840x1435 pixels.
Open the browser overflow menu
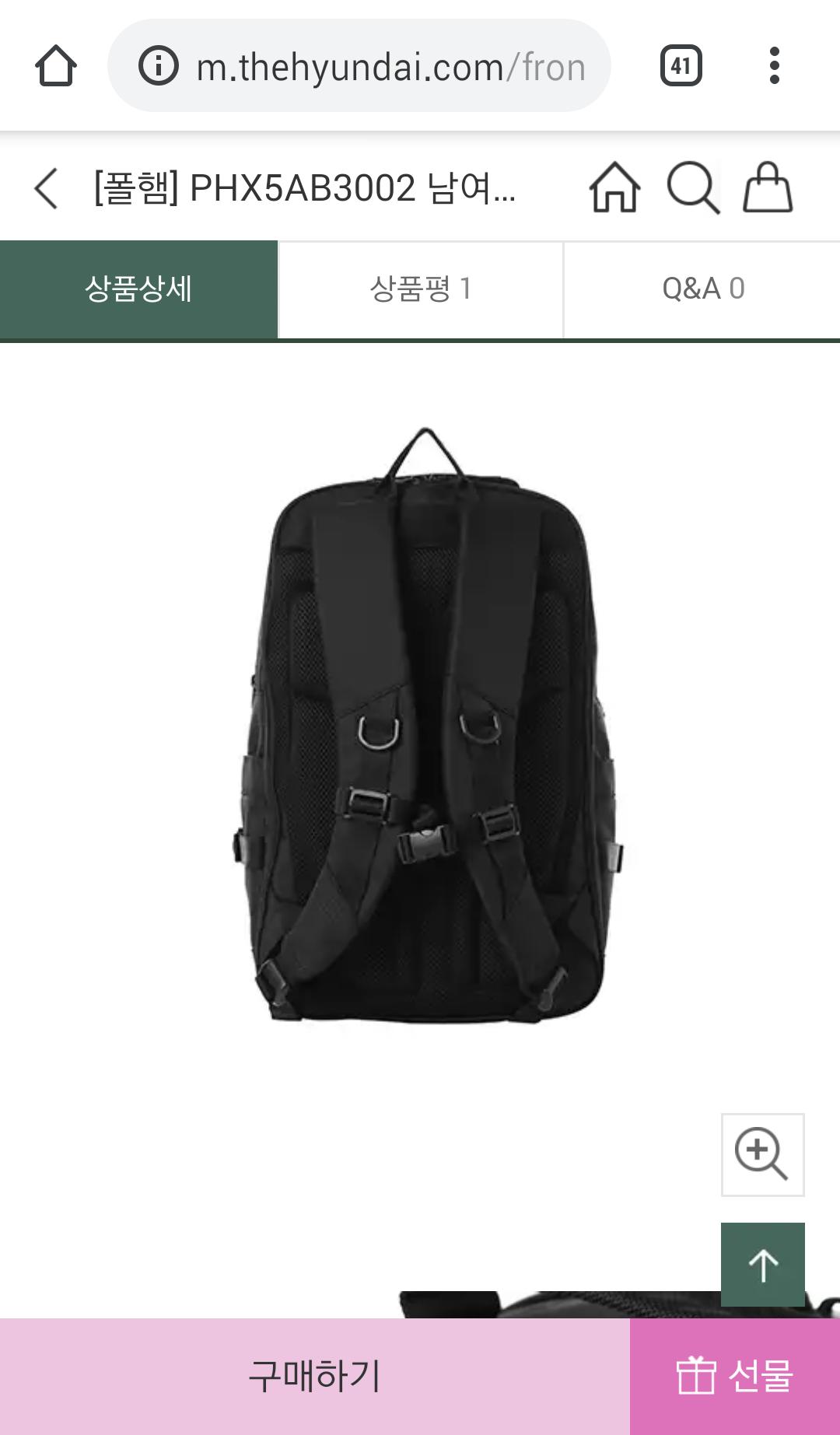pyautogui.click(x=774, y=66)
